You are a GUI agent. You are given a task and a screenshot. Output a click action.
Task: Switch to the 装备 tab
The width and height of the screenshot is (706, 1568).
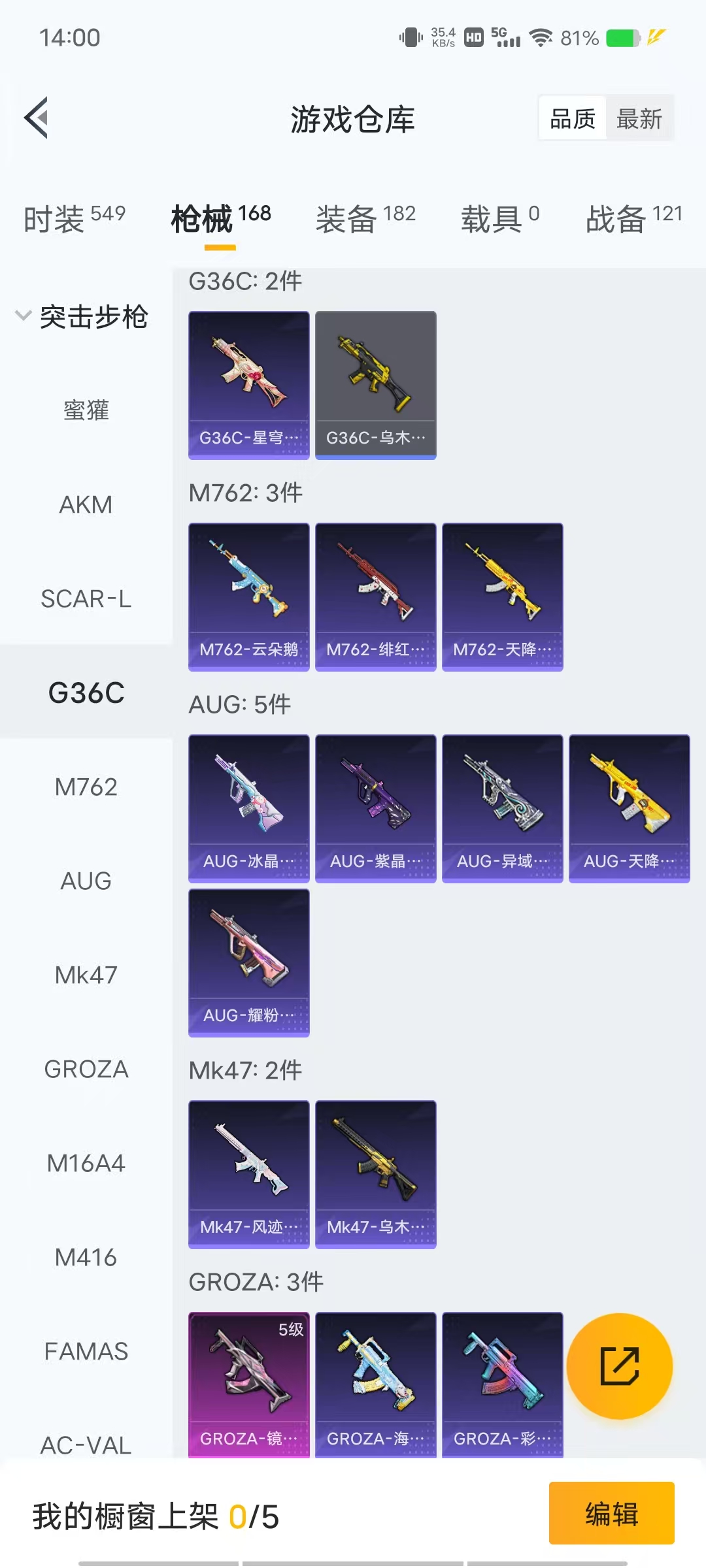365,218
